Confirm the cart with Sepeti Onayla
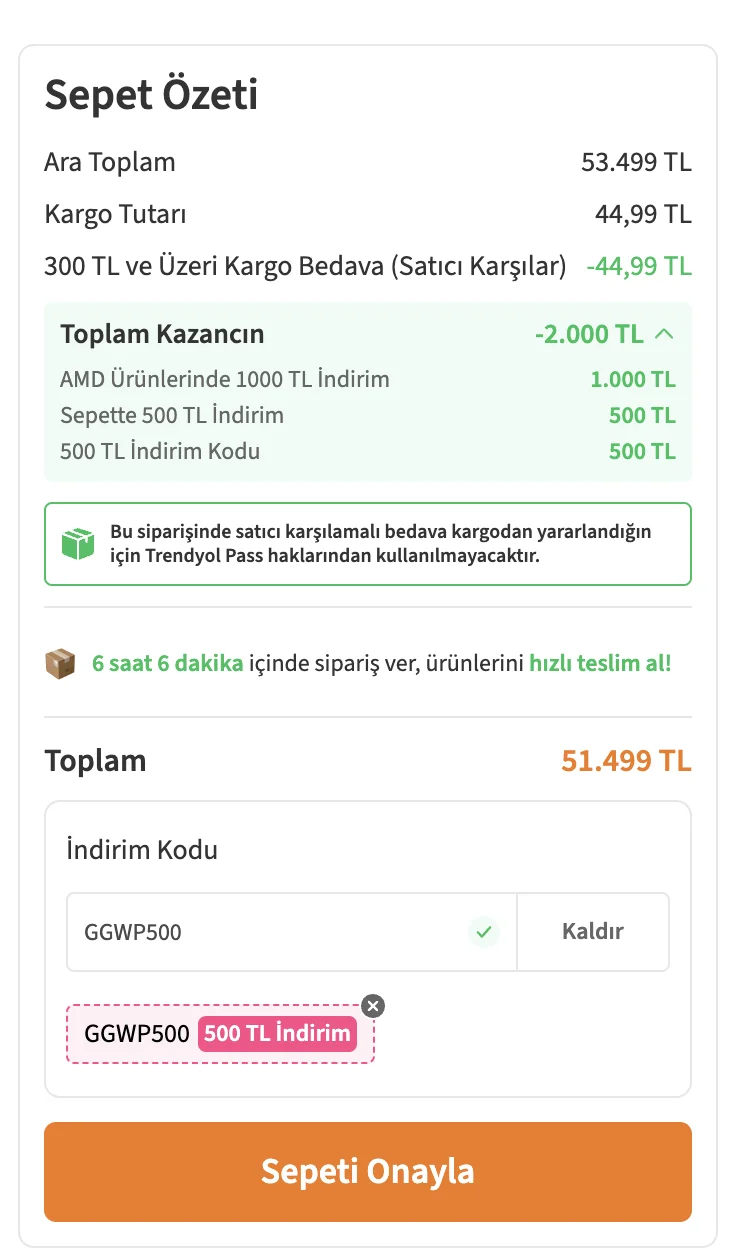 (x=368, y=1172)
